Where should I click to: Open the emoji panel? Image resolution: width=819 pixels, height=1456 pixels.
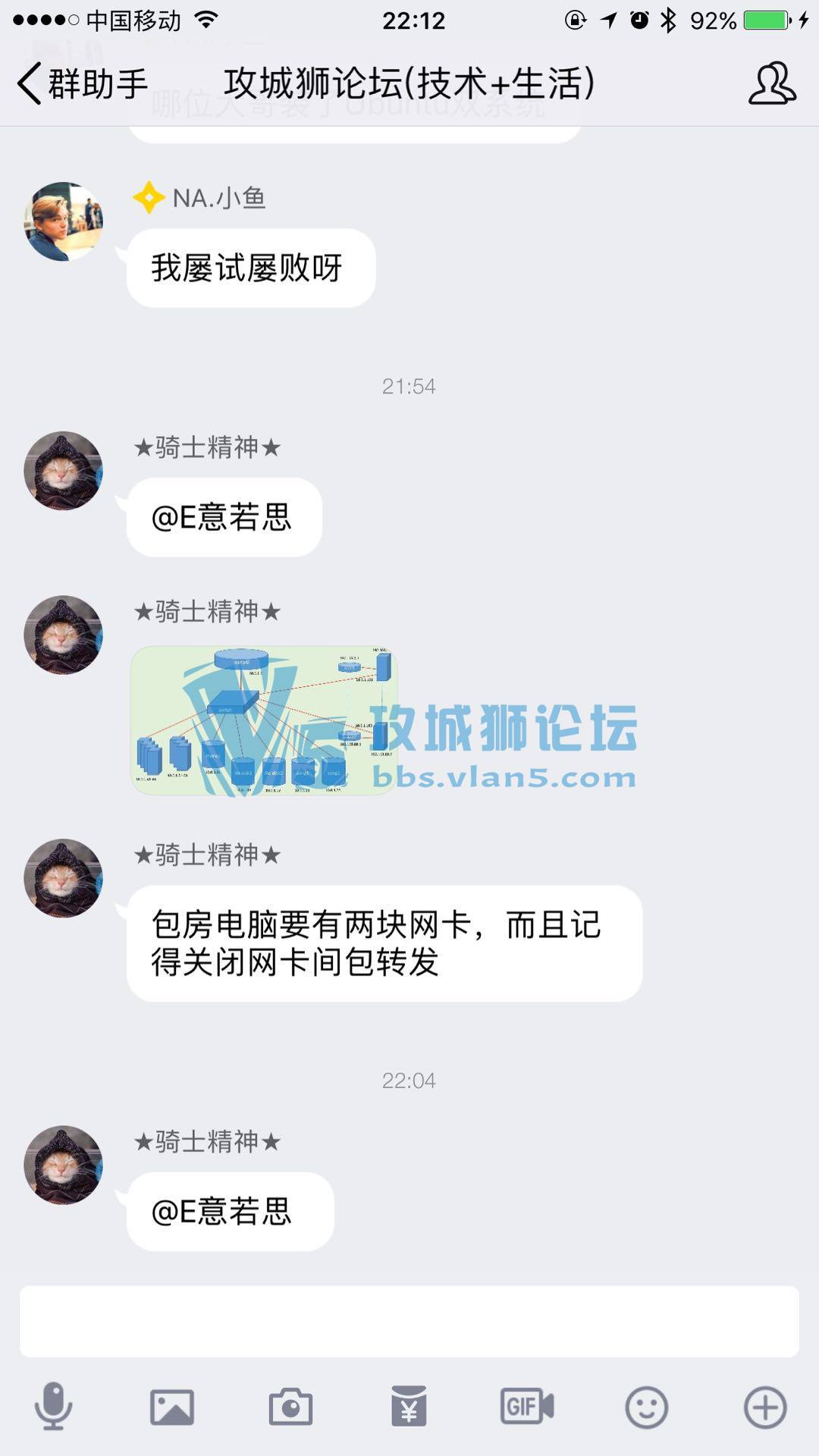tap(646, 1407)
